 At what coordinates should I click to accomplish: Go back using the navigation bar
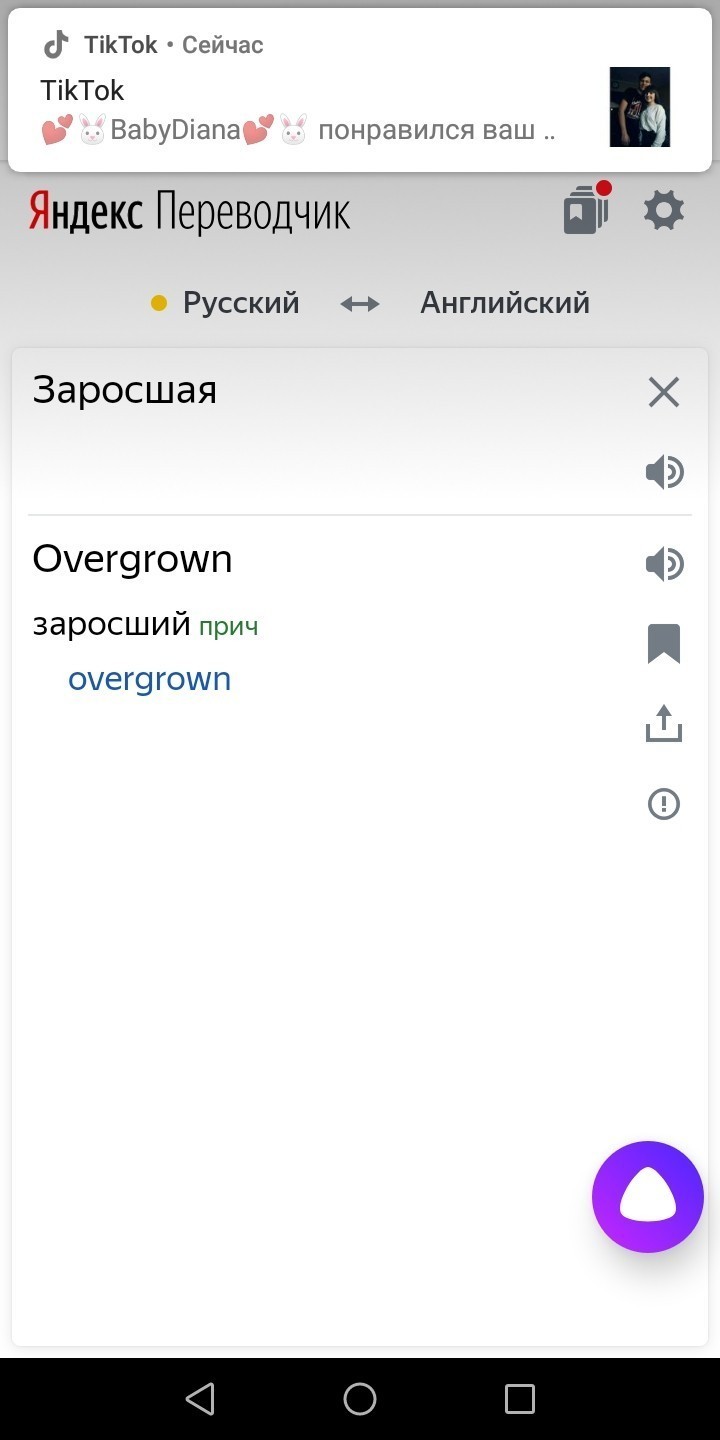click(x=200, y=1398)
